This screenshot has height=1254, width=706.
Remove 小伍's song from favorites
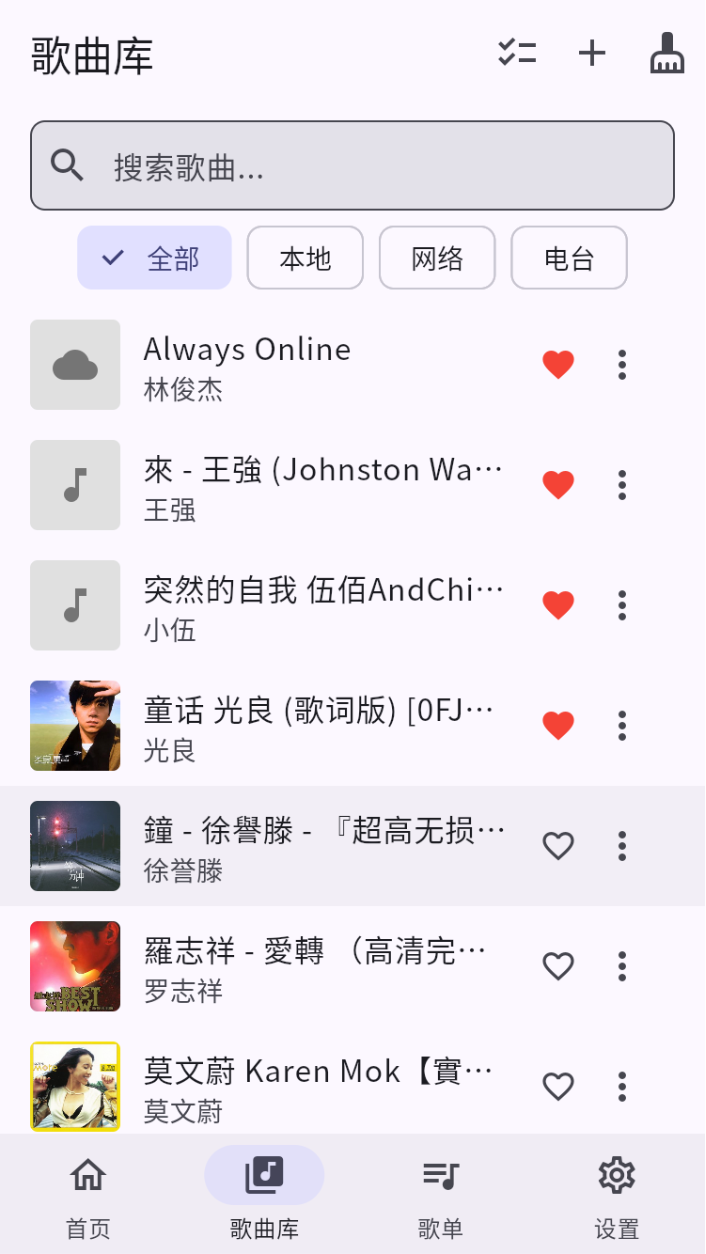[558, 605]
